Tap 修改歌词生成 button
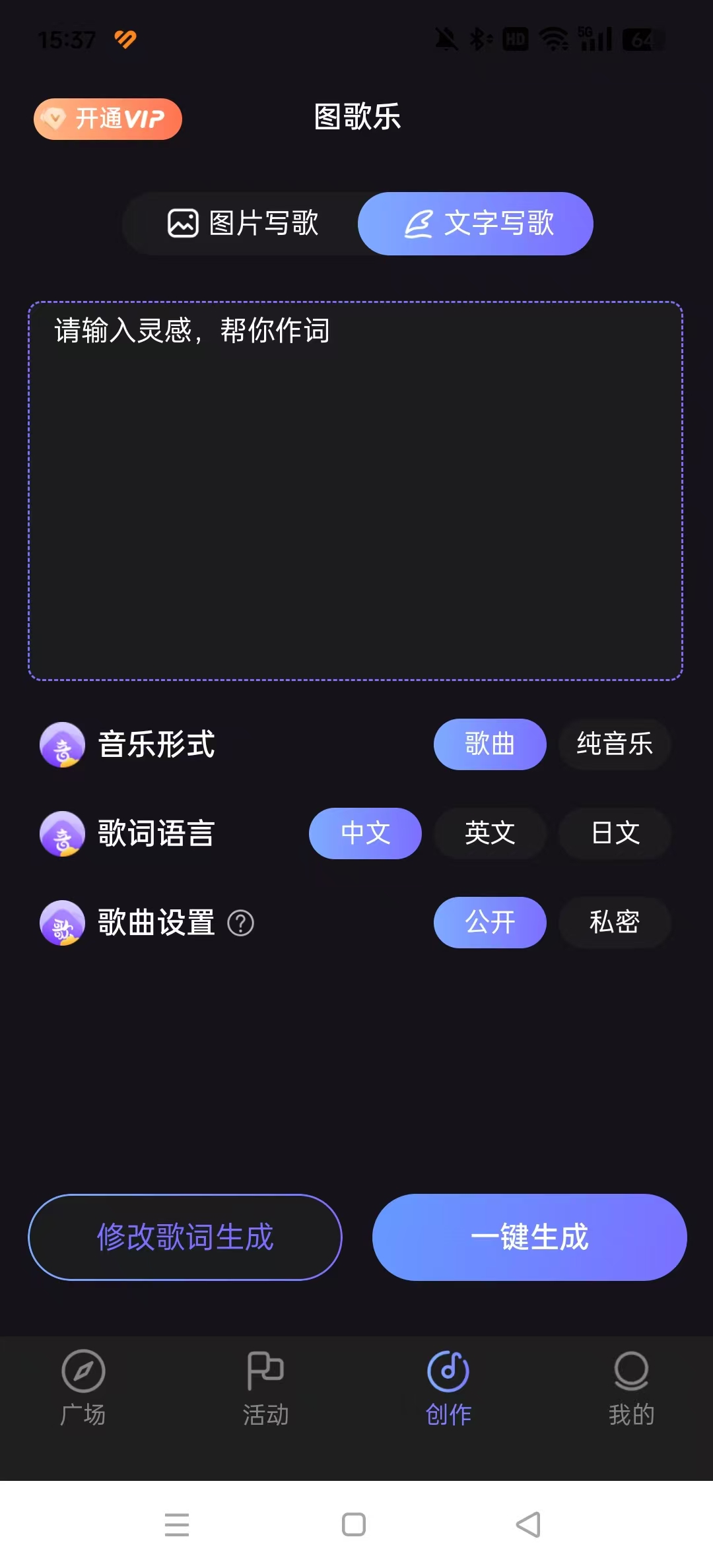The height and width of the screenshot is (1568, 713). coord(185,1237)
